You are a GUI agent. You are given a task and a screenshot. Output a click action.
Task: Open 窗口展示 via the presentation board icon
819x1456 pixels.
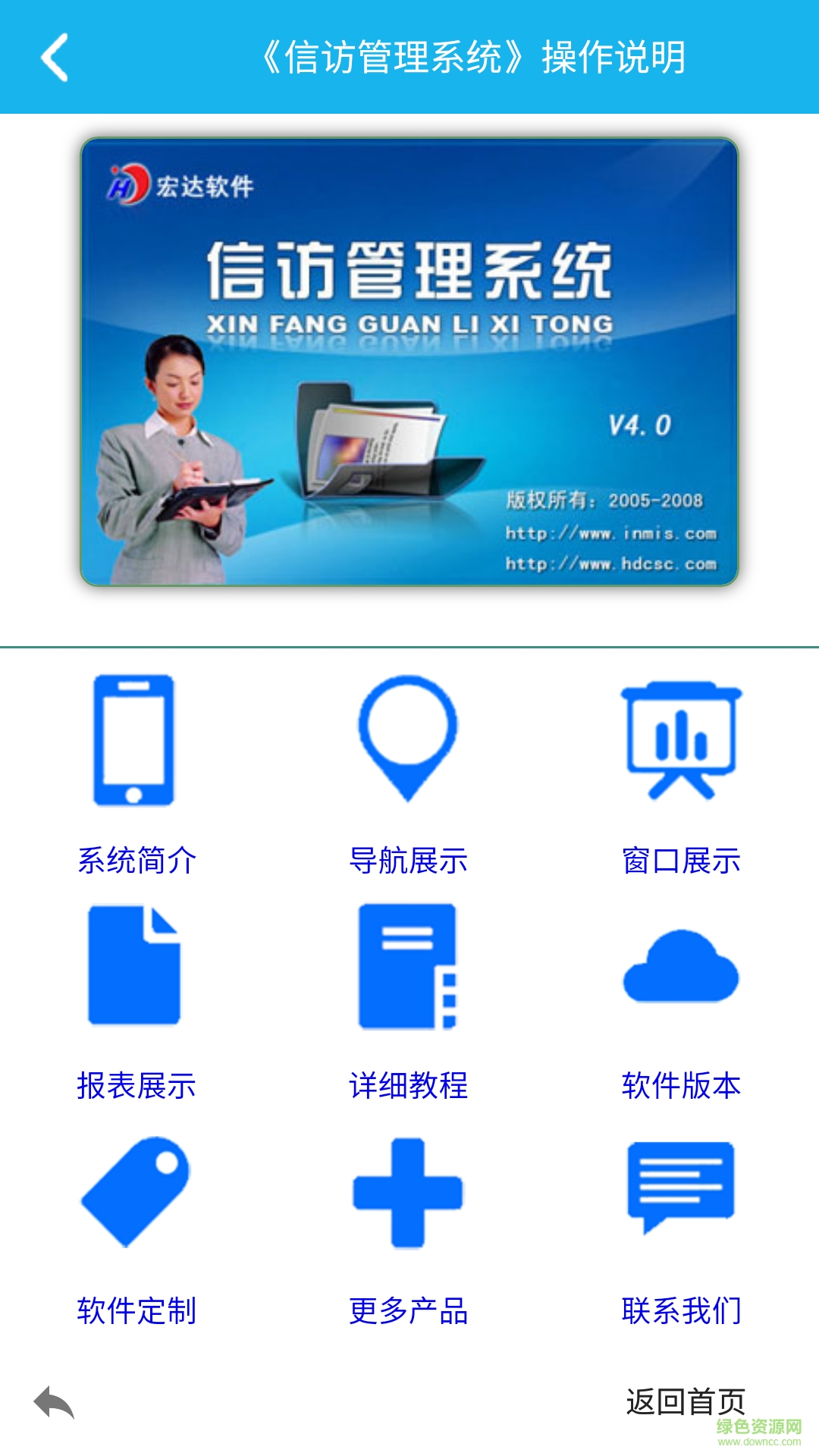tap(680, 739)
